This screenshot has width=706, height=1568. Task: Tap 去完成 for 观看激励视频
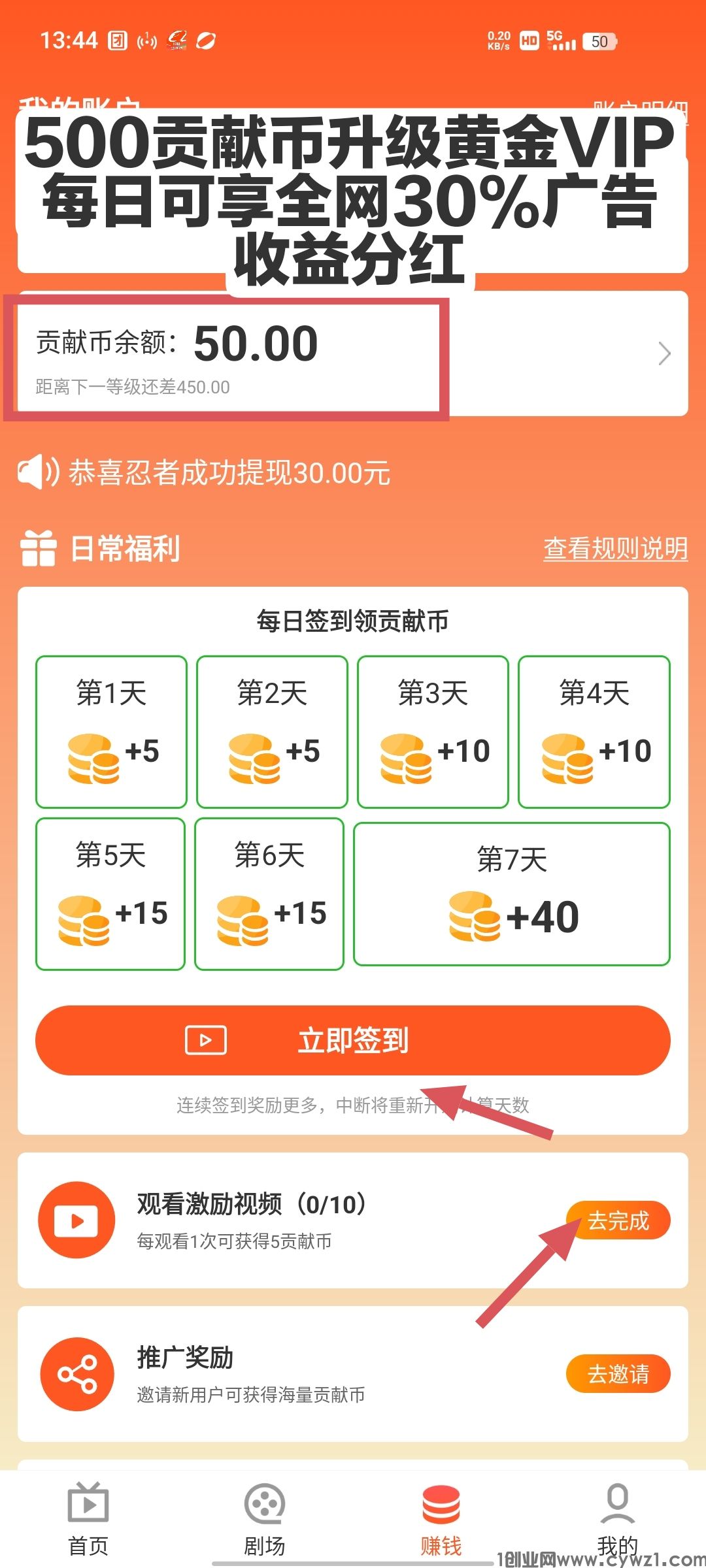pos(618,1220)
